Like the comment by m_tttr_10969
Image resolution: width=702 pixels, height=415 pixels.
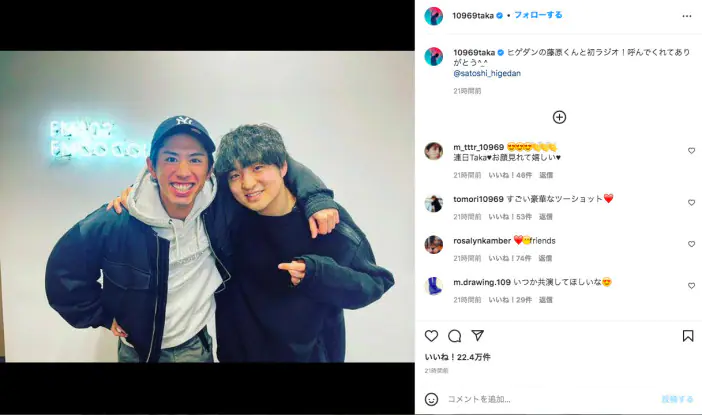click(691, 151)
